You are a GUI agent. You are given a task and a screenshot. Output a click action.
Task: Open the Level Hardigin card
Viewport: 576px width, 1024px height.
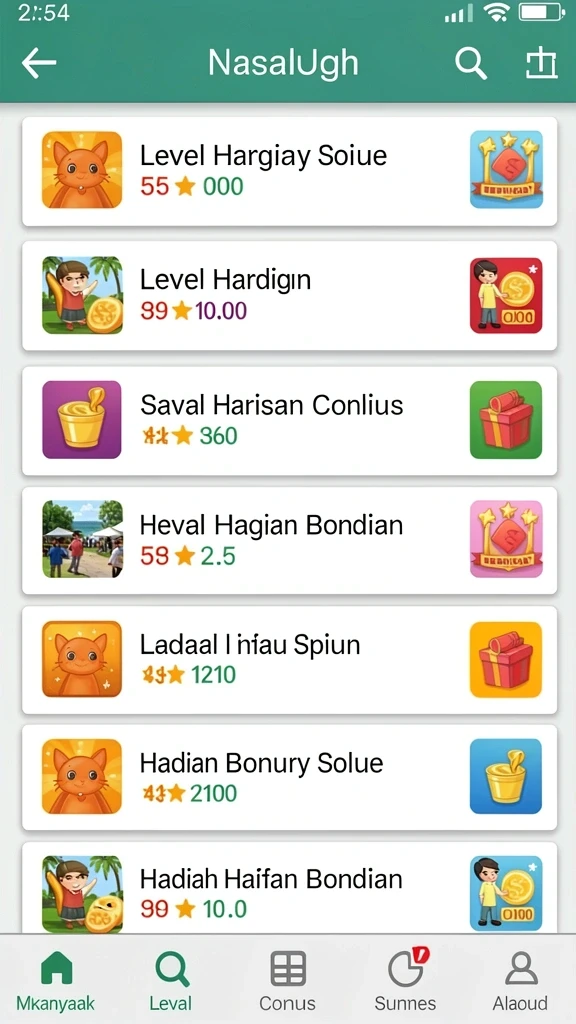pos(289,296)
